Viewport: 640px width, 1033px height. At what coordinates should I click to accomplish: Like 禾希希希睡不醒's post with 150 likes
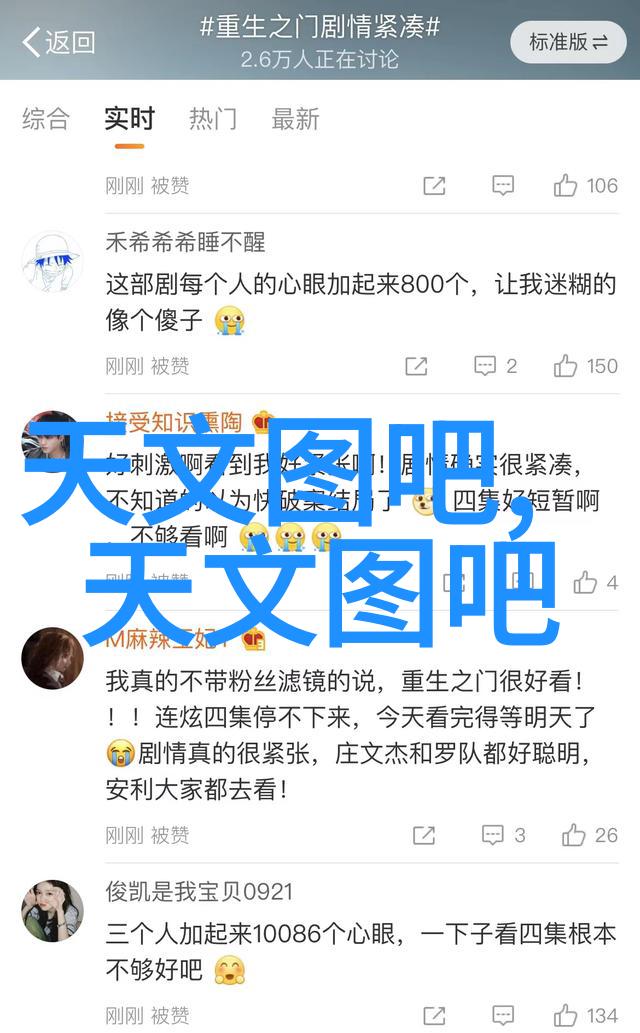[x=586, y=366]
